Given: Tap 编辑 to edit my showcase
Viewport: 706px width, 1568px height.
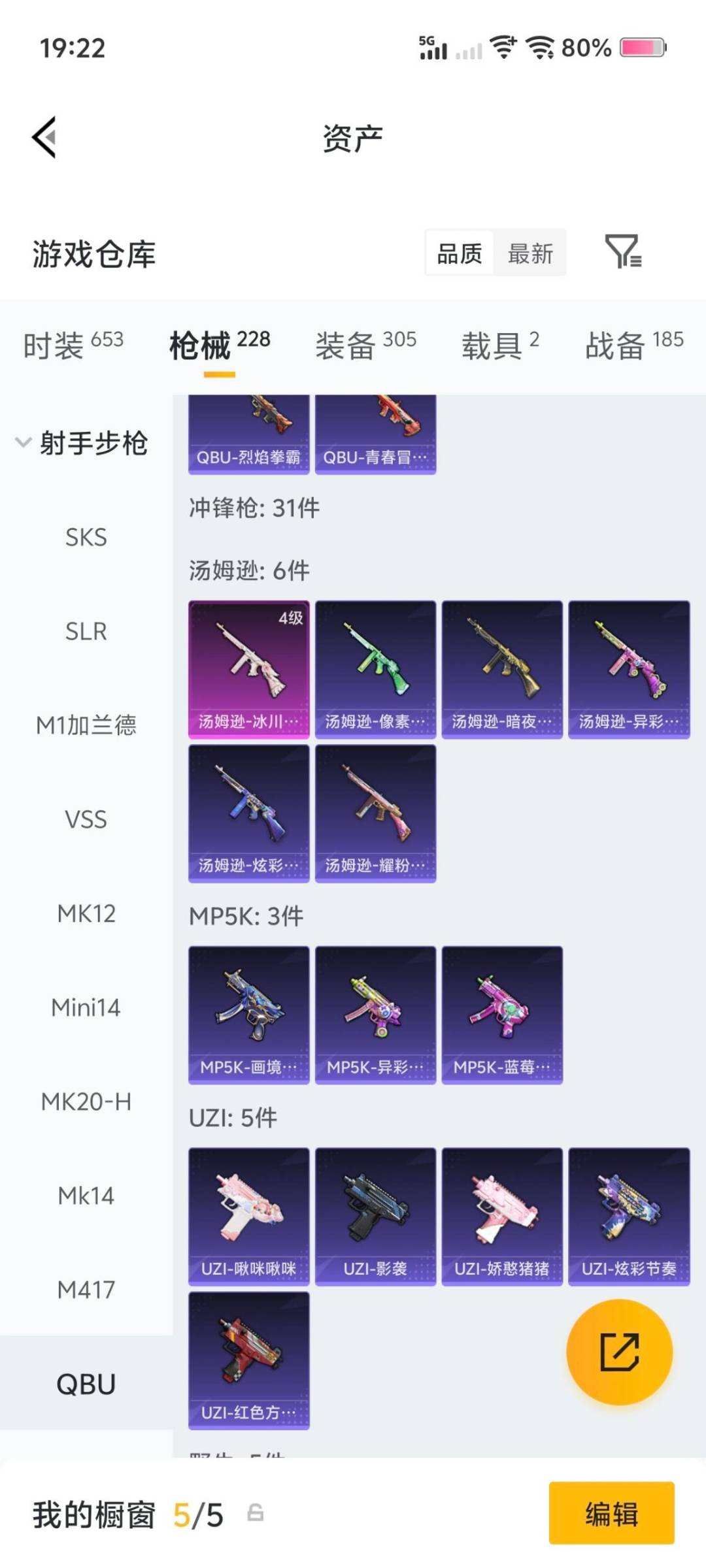Looking at the screenshot, I should coord(611,1513).
